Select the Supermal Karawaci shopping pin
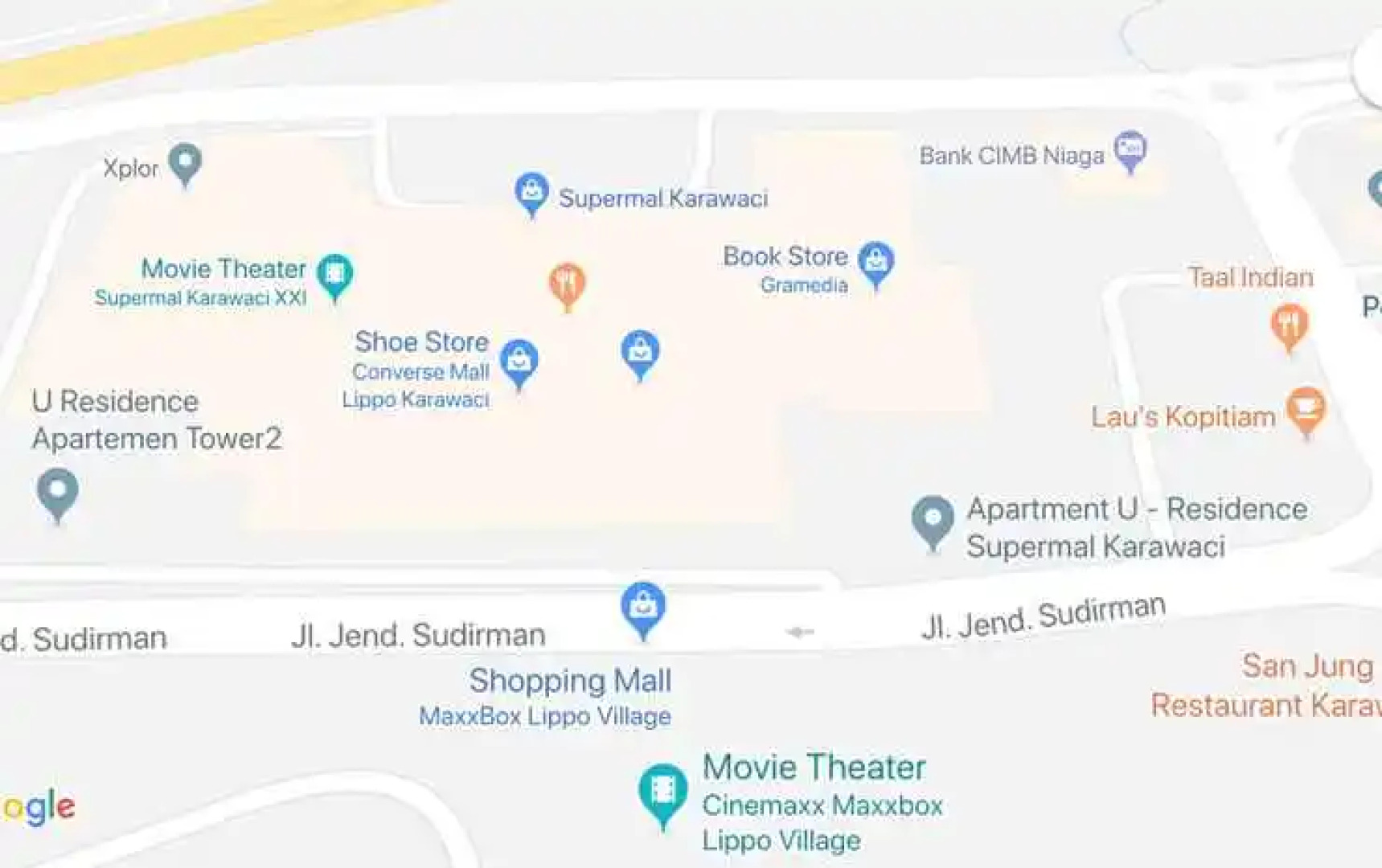Screen dimensions: 1382x868 [x=531, y=191]
